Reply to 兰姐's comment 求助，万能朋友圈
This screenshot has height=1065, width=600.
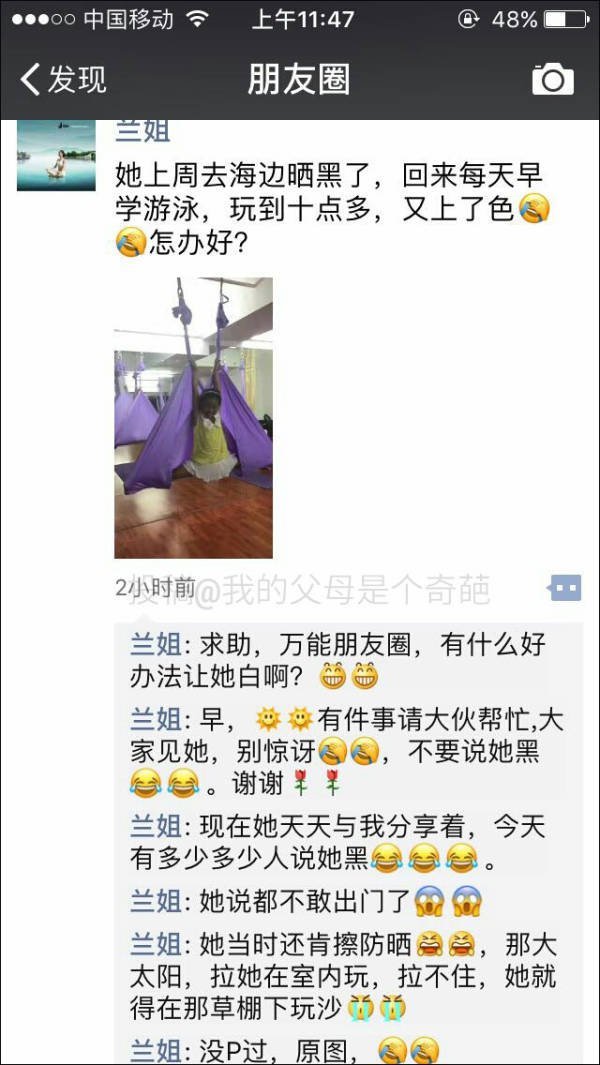point(340,660)
